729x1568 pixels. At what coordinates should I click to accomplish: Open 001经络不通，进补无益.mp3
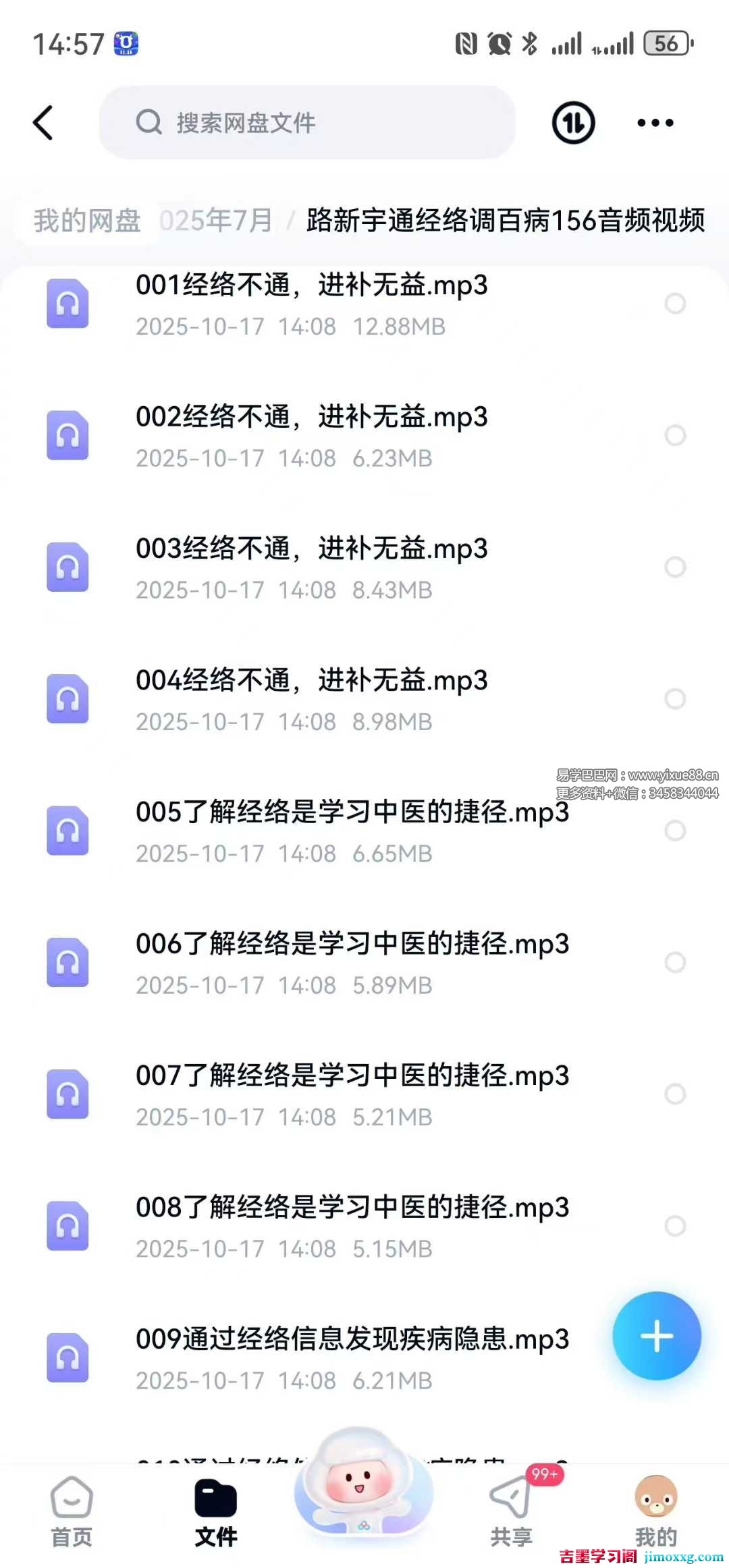pos(311,304)
